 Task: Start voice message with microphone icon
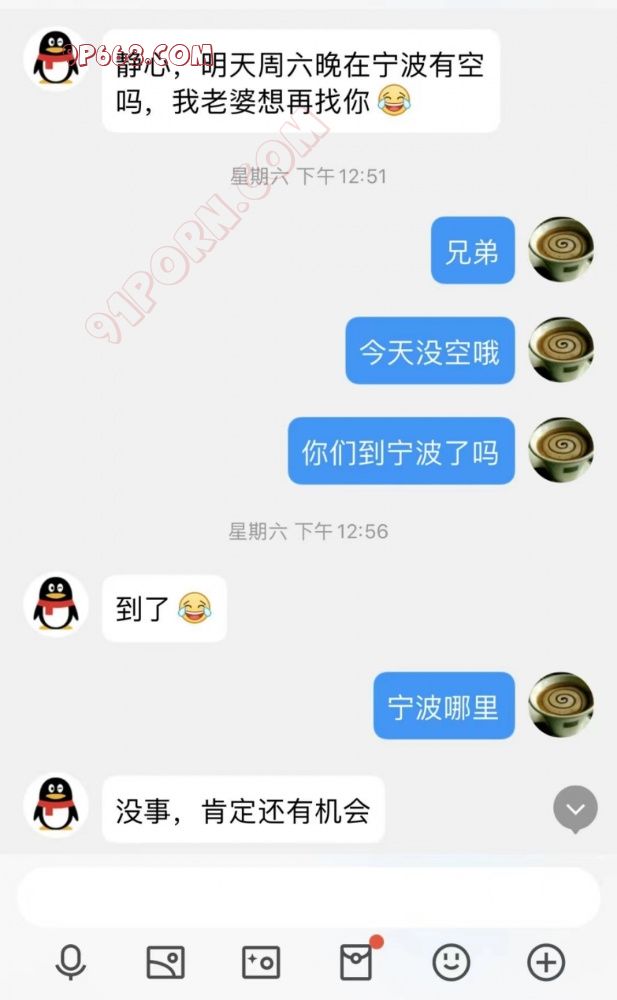(70, 962)
